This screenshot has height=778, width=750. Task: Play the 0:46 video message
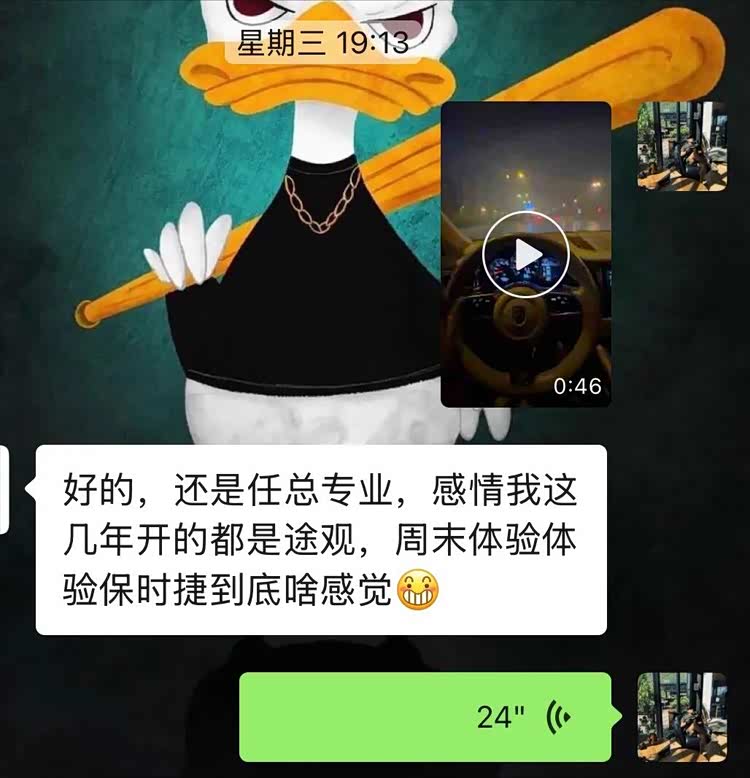pos(526,256)
